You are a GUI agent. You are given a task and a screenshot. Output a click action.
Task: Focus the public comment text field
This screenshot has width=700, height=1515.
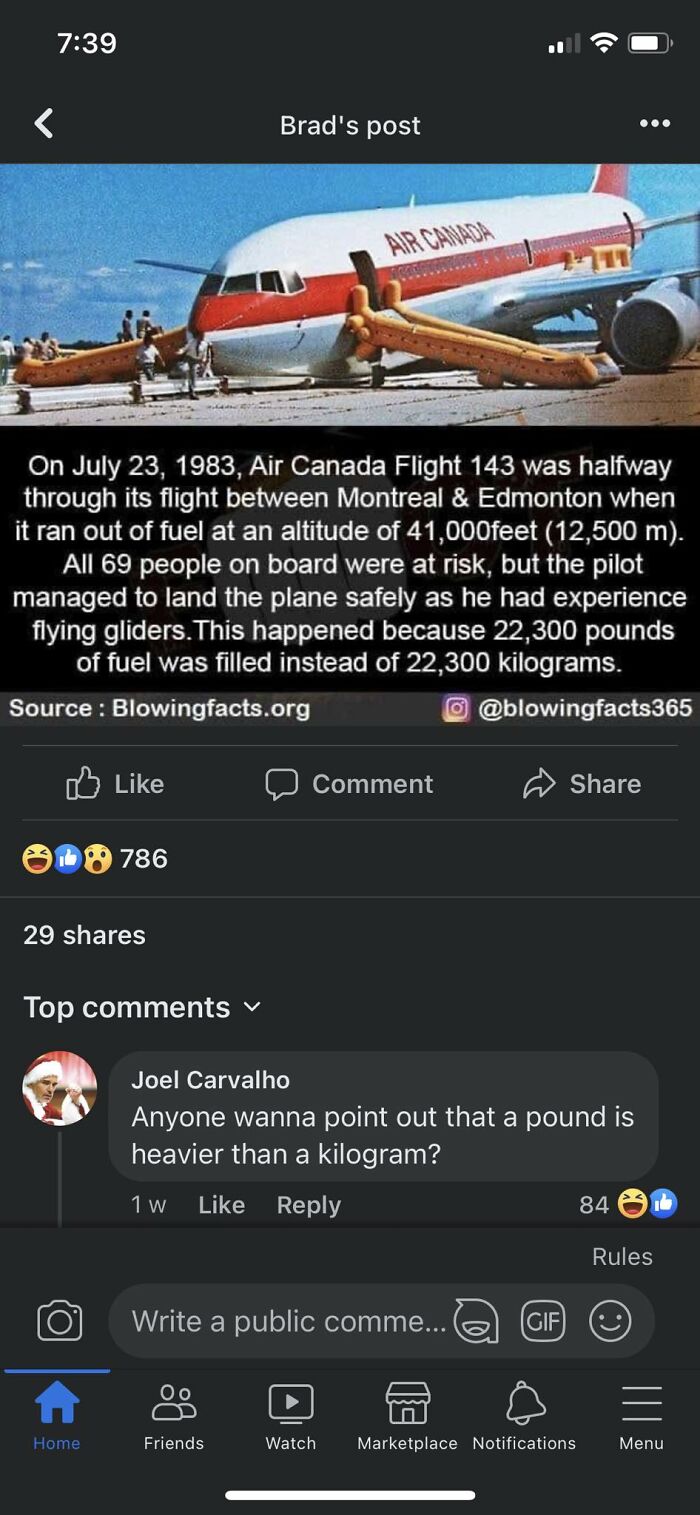[x=288, y=1321]
